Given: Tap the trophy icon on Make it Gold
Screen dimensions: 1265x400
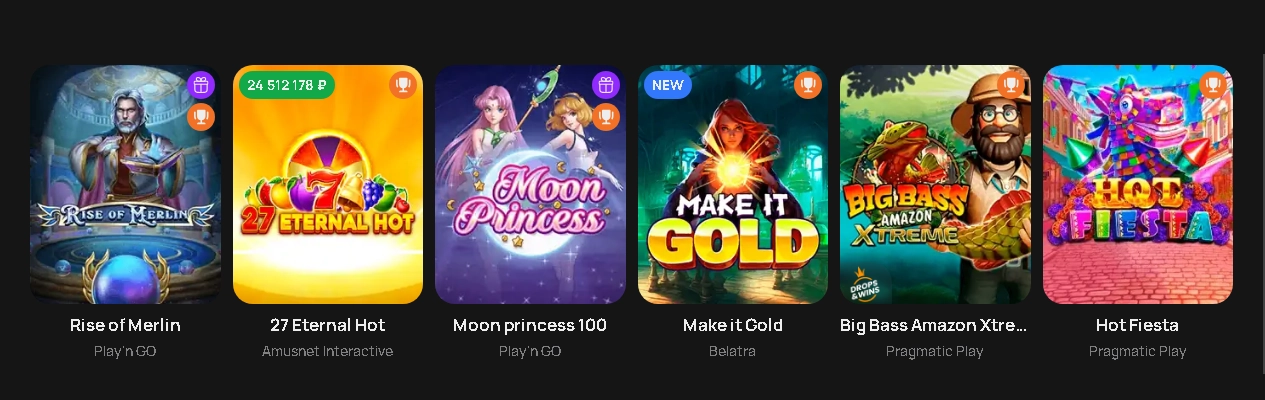Looking at the screenshot, I should [x=808, y=85].
